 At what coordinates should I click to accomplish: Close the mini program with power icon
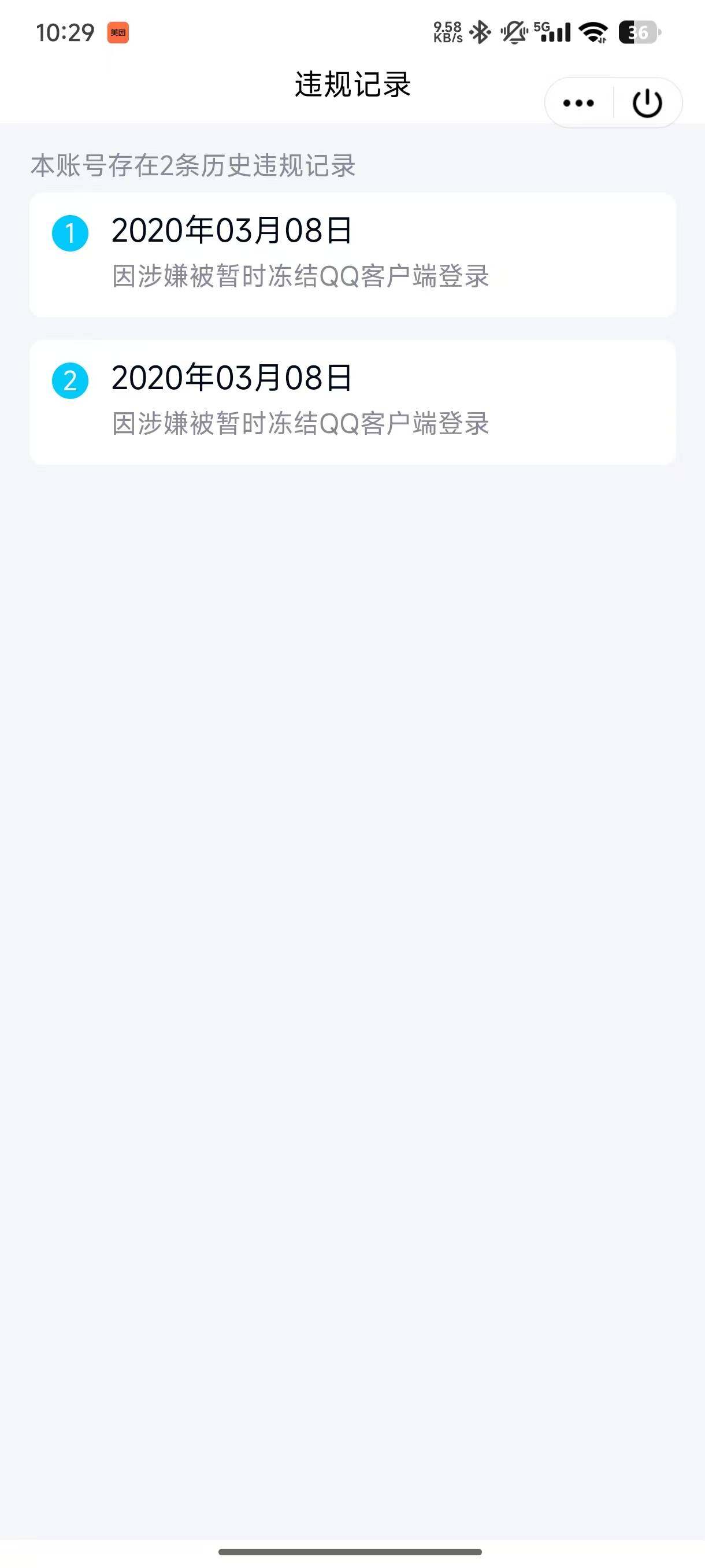[x=647, y=103]
